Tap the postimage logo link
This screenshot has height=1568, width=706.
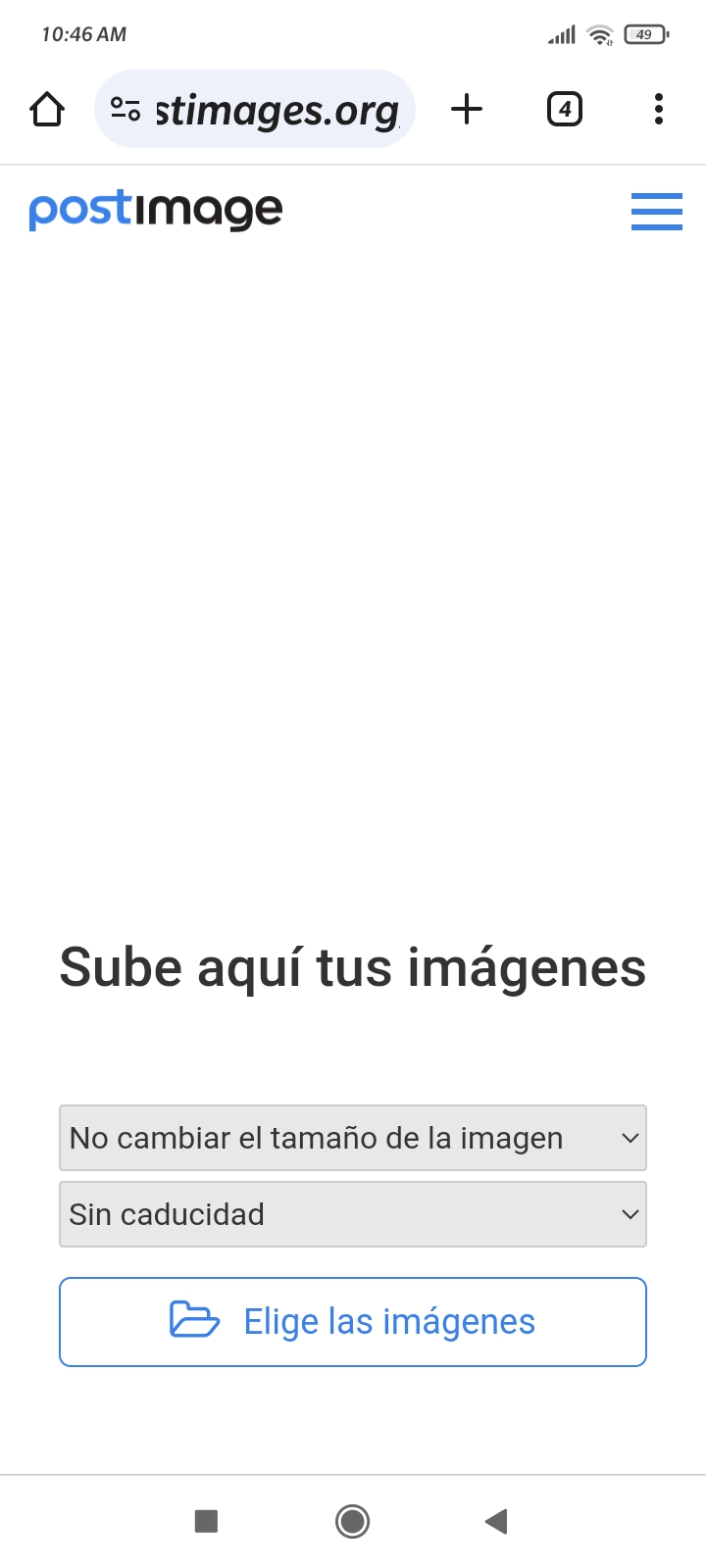pyautogui.click(x=156, y=211)
